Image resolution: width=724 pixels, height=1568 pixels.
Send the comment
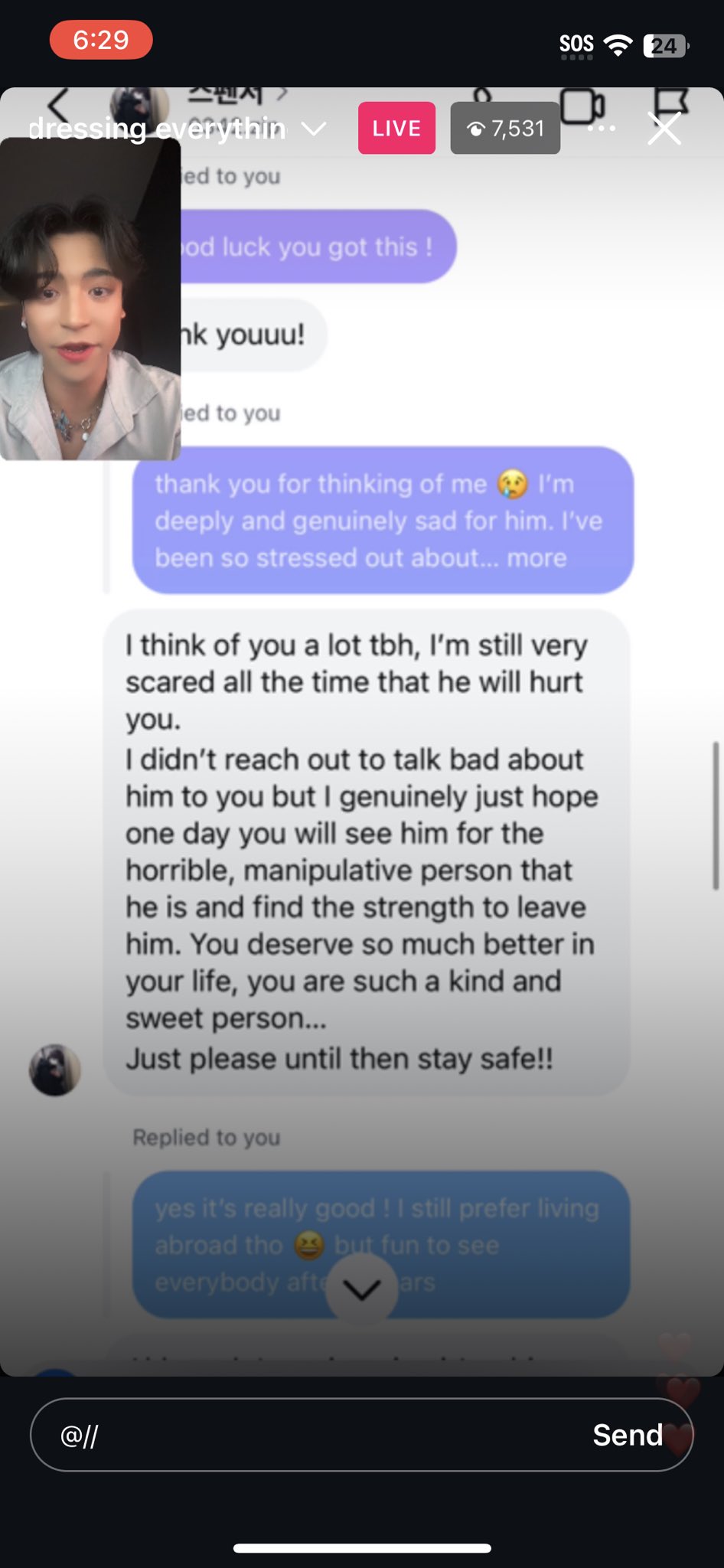628,1435
